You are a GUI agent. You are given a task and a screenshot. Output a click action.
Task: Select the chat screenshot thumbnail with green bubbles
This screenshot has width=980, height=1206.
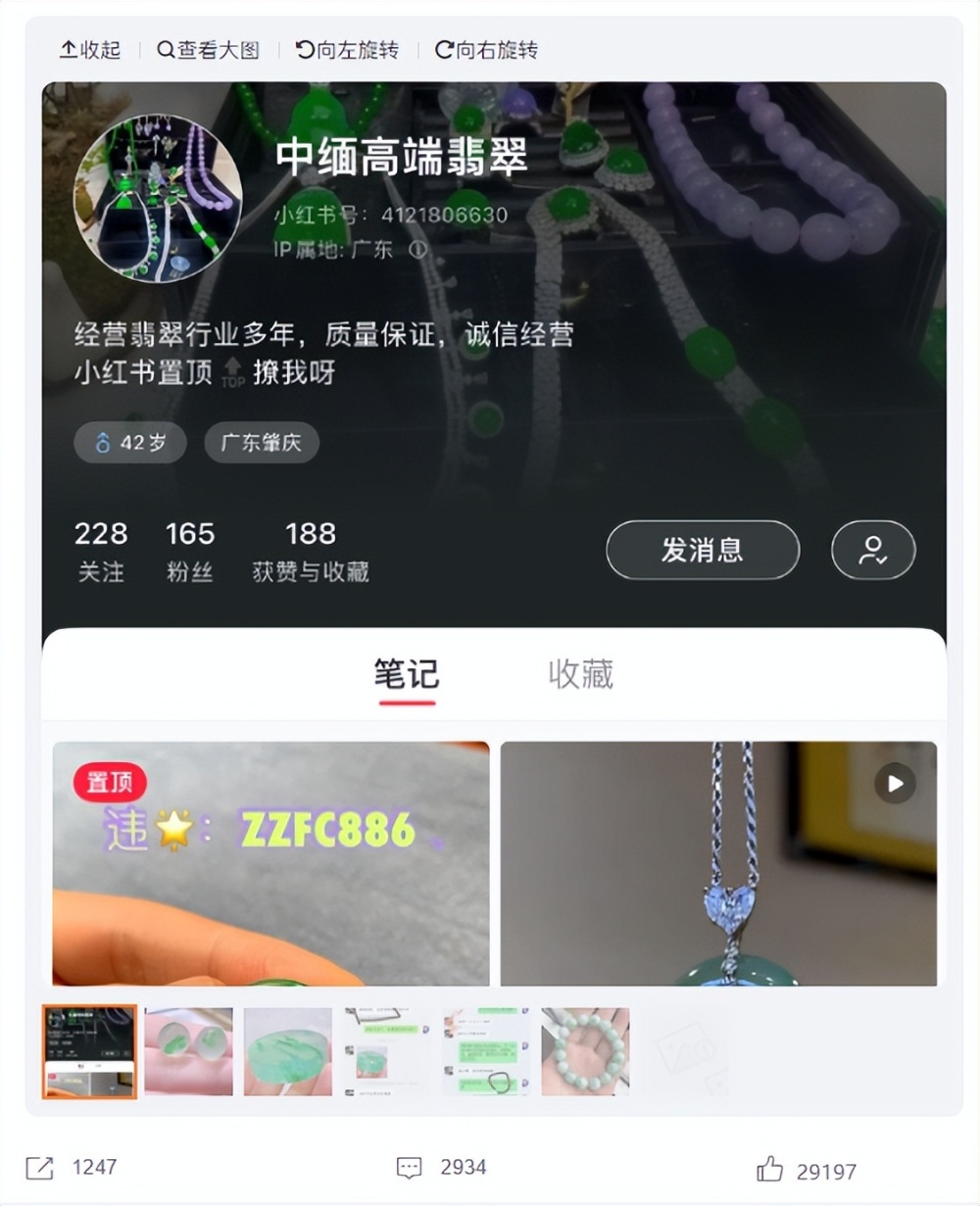point(486,1051)
